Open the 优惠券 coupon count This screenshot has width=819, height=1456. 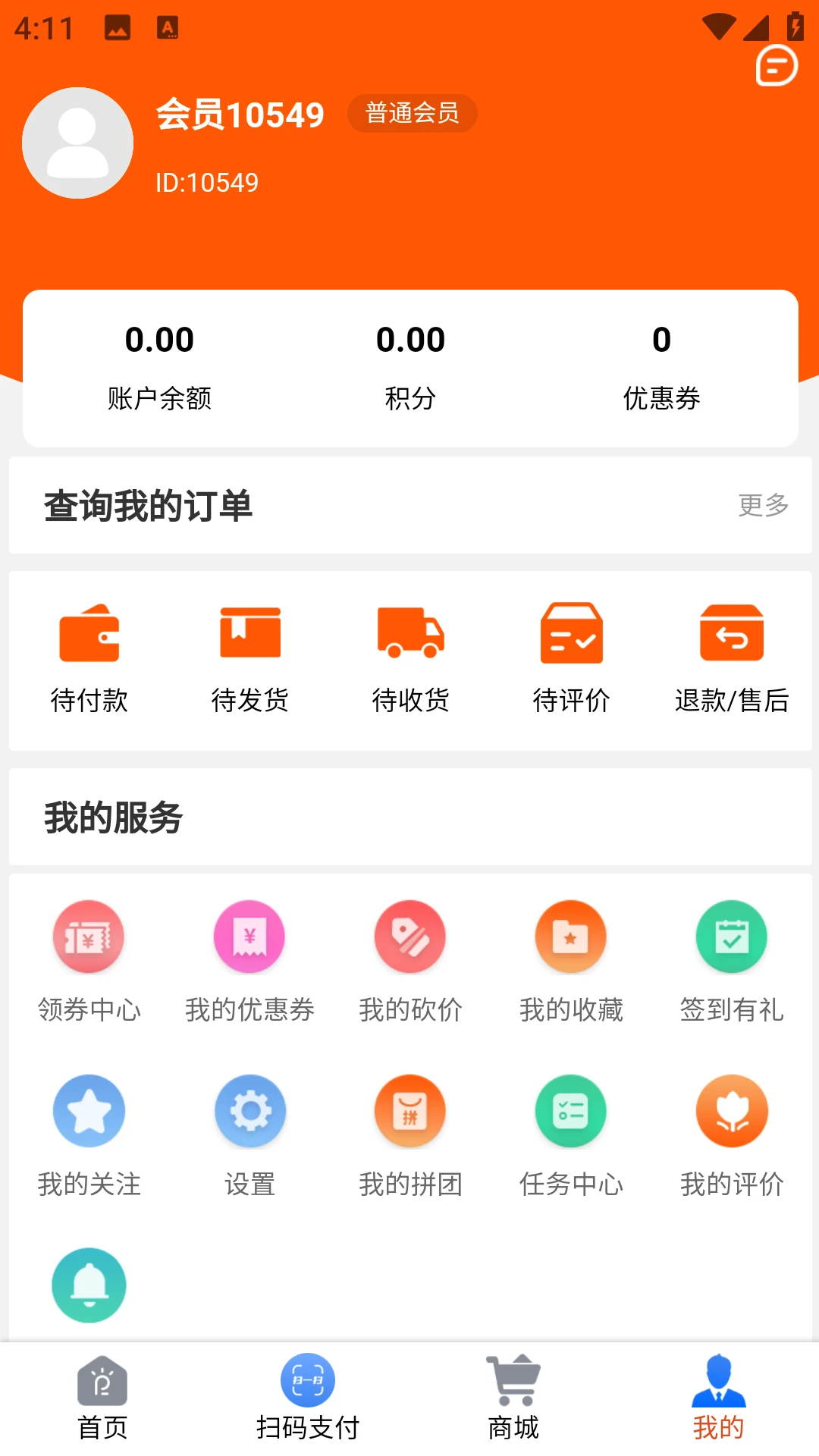pos(661,366)
